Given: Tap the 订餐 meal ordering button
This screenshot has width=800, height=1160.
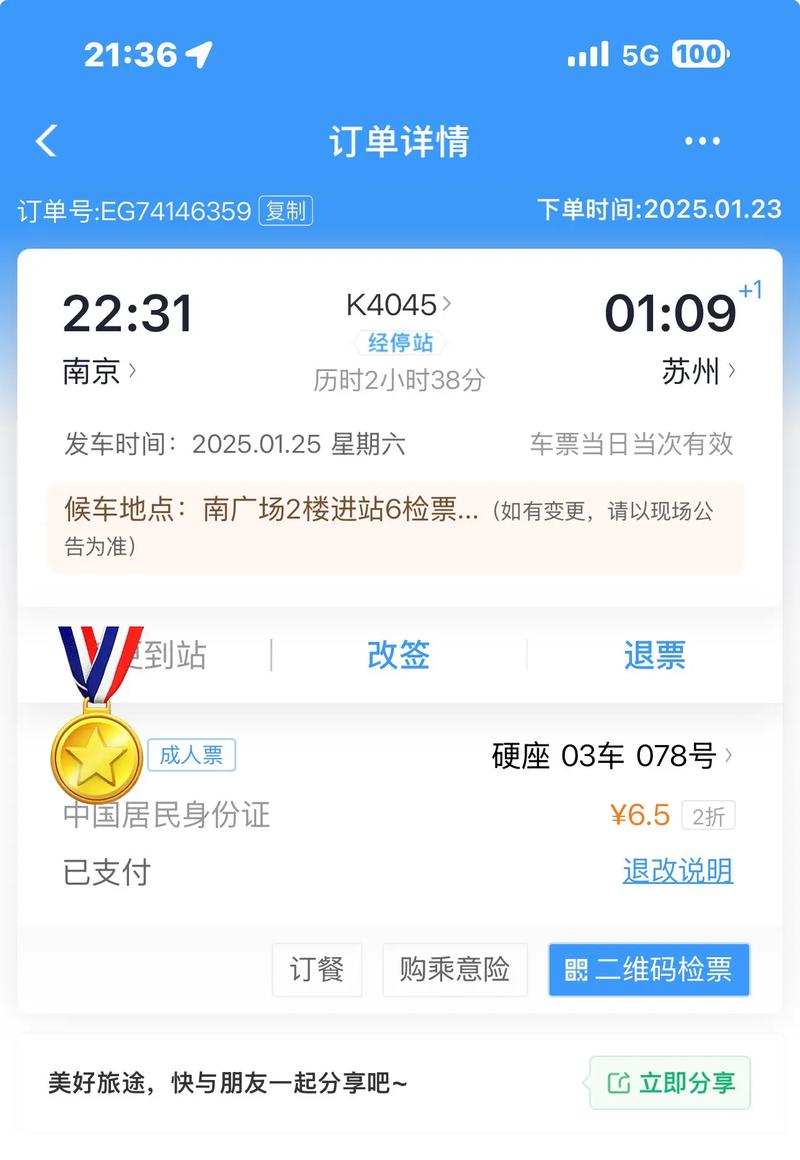Looking at the screenshot, I should coord(317,969).
